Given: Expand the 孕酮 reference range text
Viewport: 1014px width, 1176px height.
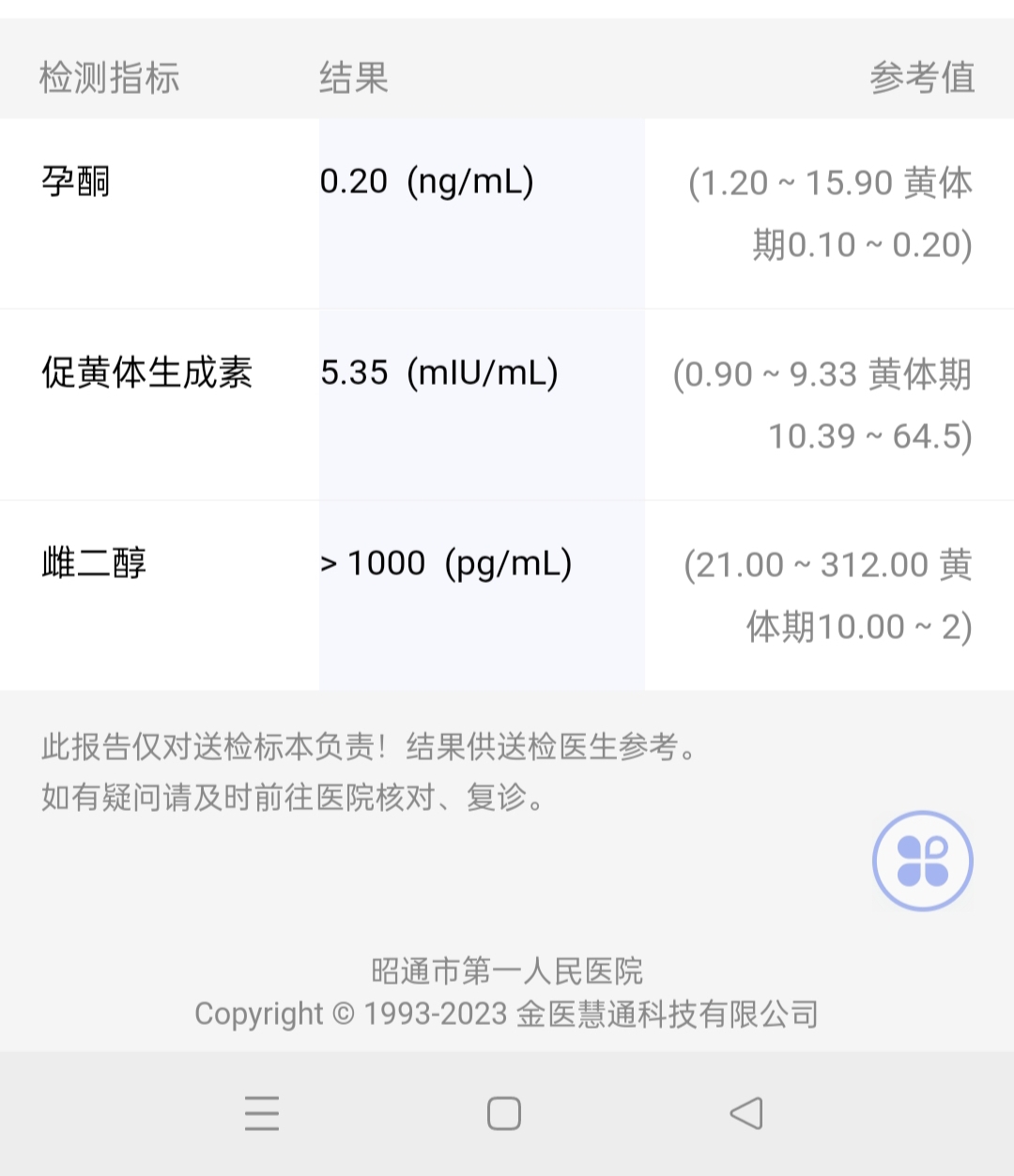Looking at the screenshot, I should 831,214.
